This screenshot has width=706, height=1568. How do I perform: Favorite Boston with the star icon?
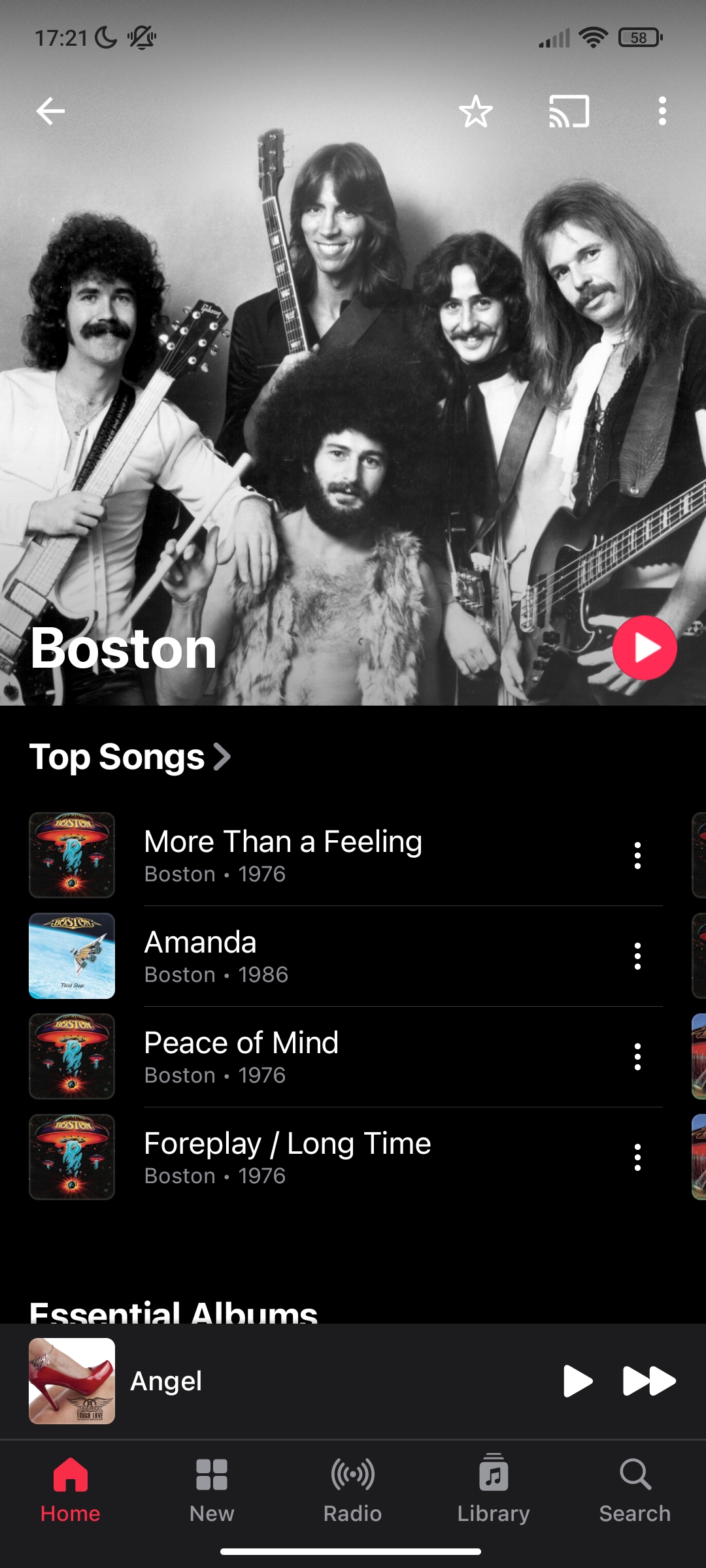(476, 111)
